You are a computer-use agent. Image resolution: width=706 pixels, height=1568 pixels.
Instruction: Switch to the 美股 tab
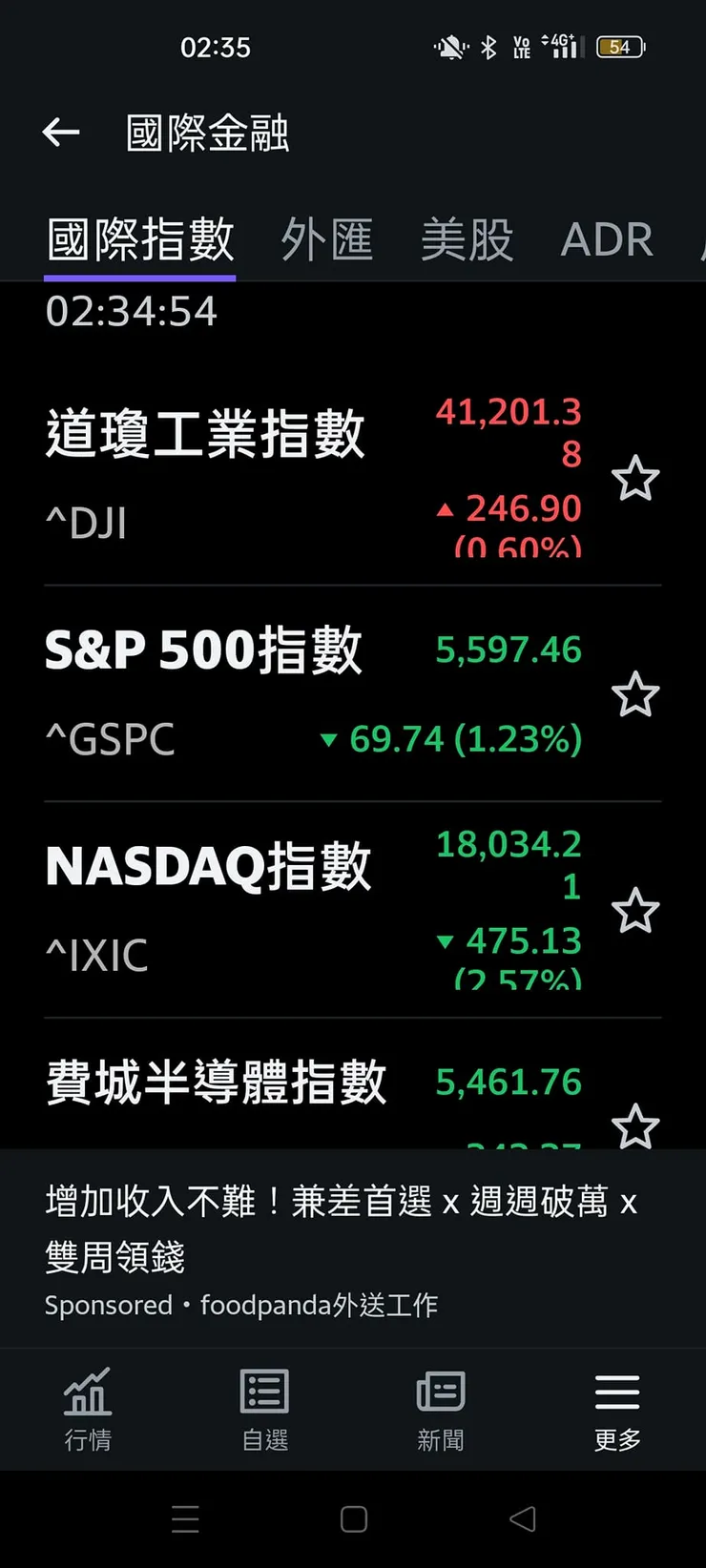pyautogui.click(x=467, y=239)
